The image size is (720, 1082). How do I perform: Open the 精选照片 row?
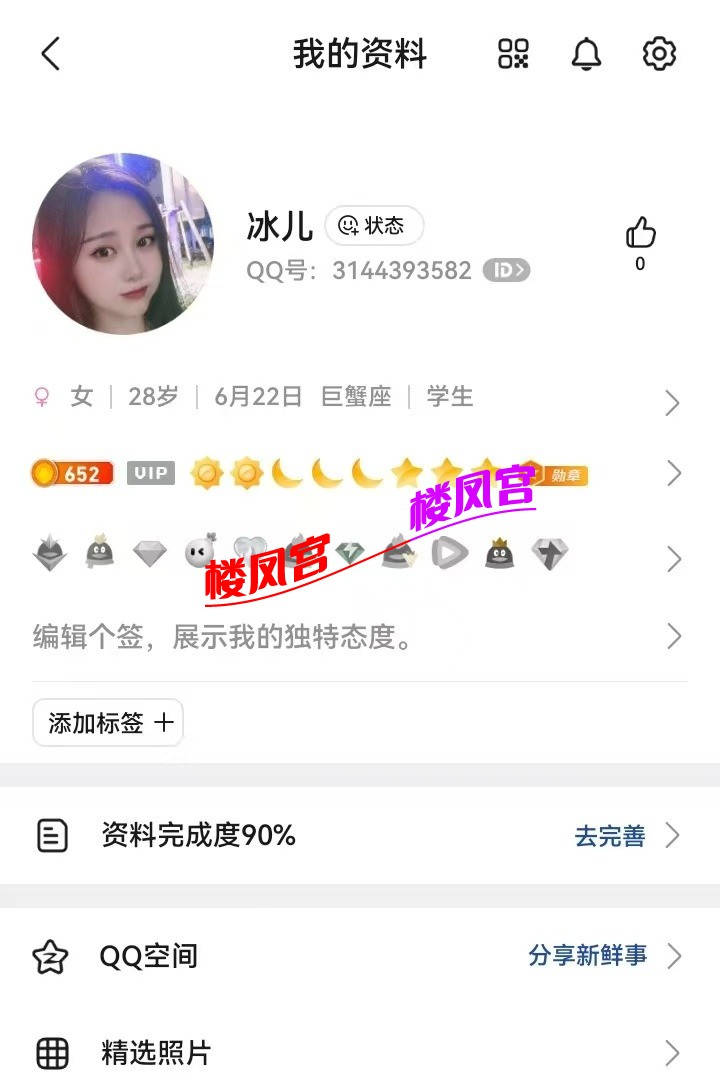tap(360, 1052)
